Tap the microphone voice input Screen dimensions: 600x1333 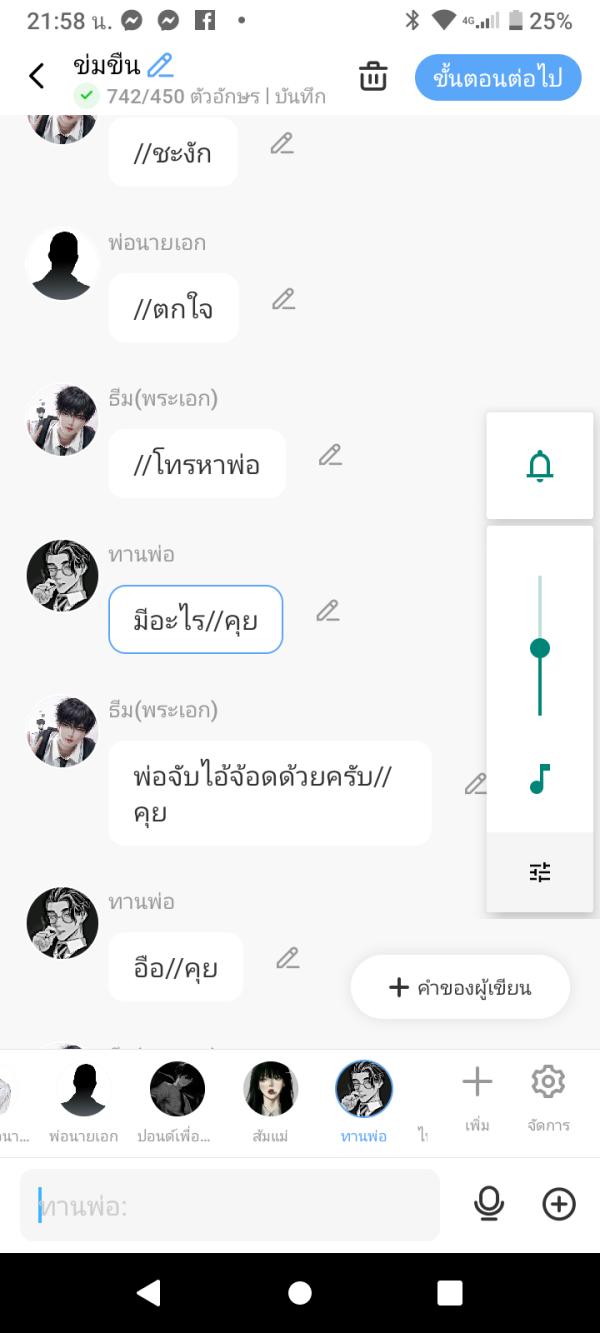pos(489,1205)
